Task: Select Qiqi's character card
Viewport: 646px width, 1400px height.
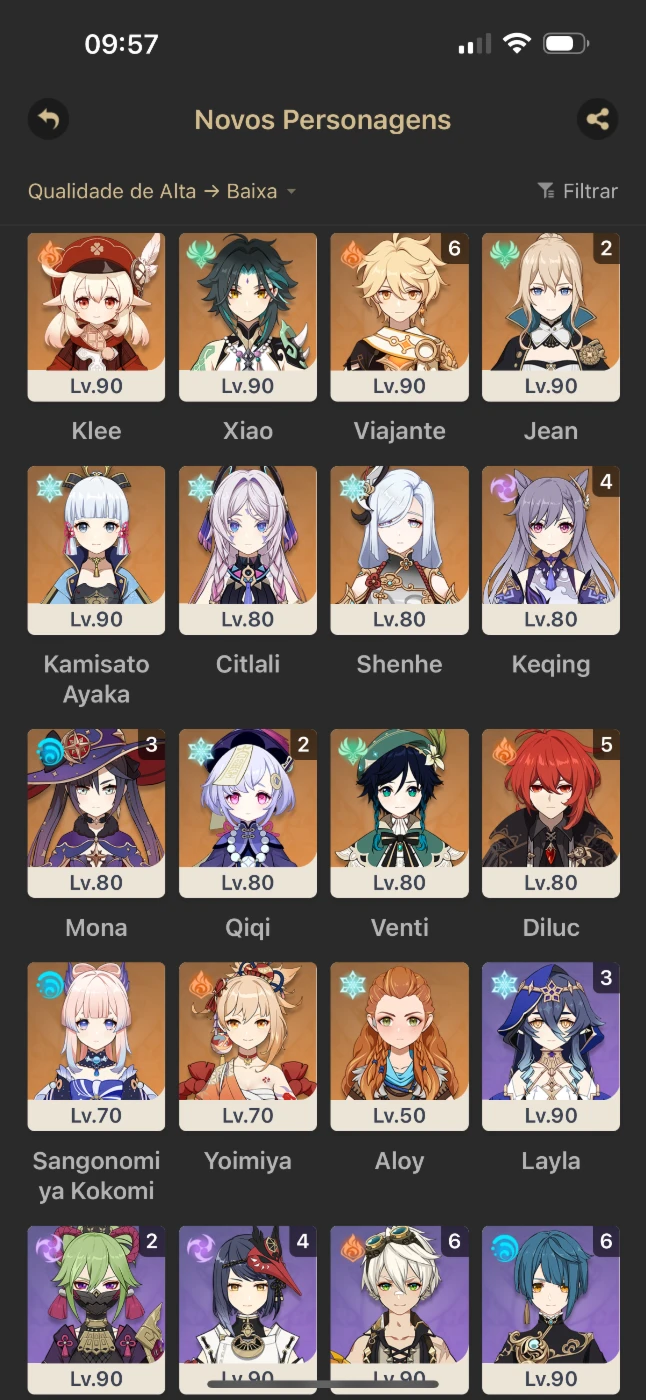Action: tap(248, 814)
